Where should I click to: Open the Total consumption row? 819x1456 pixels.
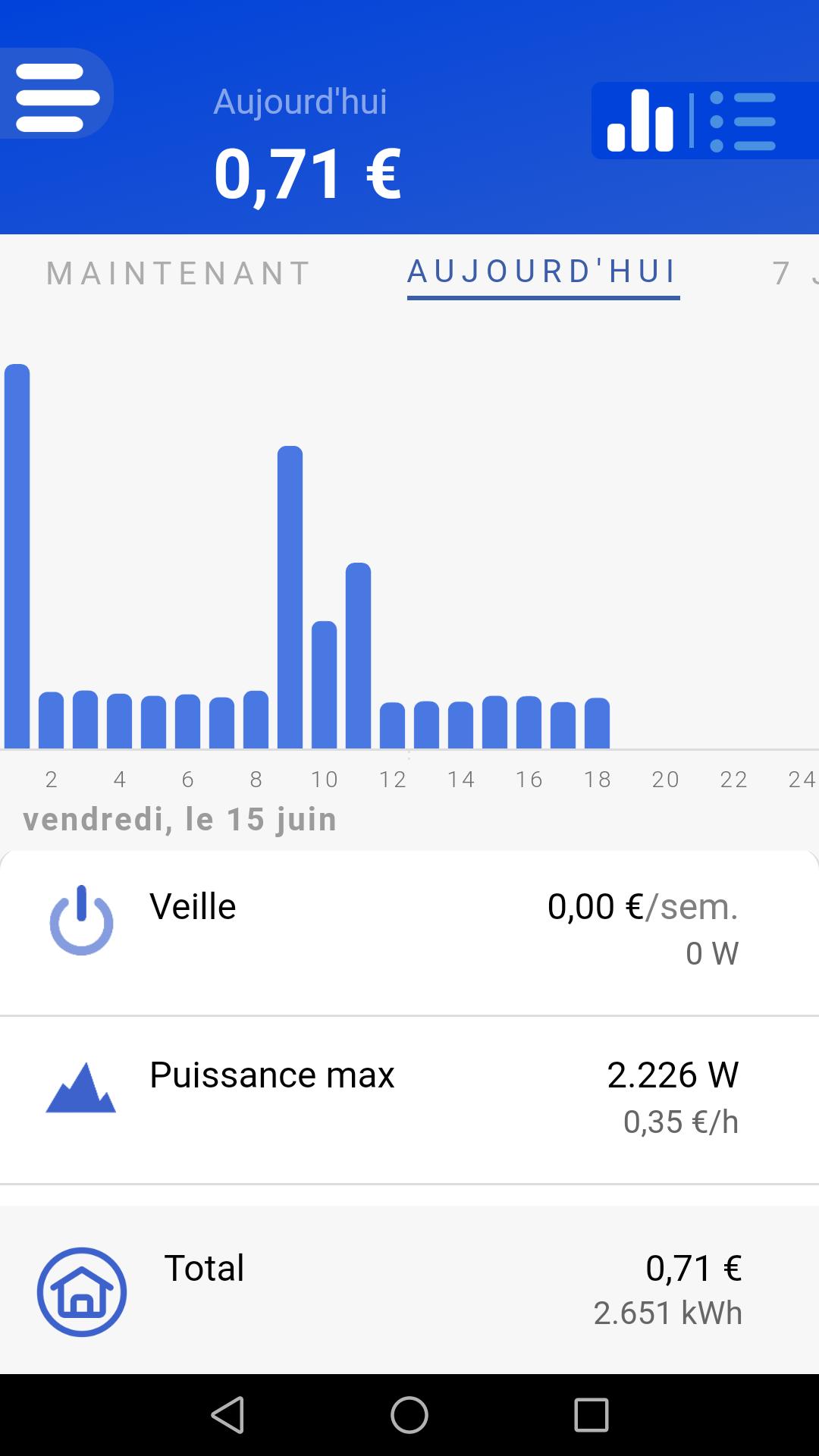point(409,1290)
